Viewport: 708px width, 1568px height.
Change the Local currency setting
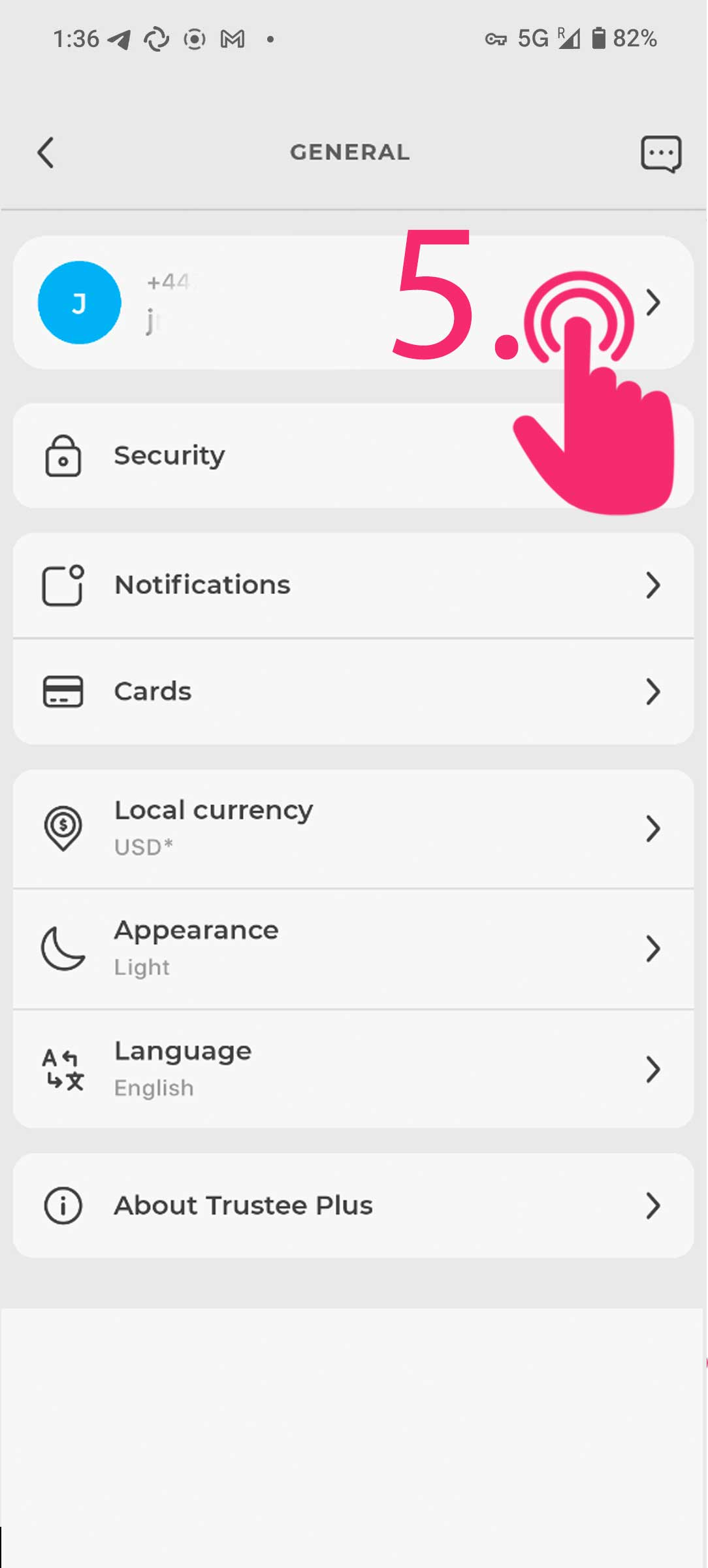coord(353,828)
